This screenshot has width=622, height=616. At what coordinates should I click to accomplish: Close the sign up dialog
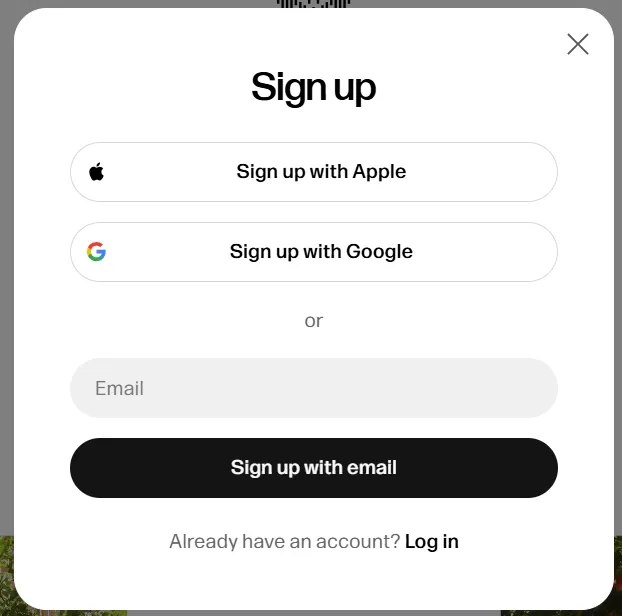tap(577, 44)
